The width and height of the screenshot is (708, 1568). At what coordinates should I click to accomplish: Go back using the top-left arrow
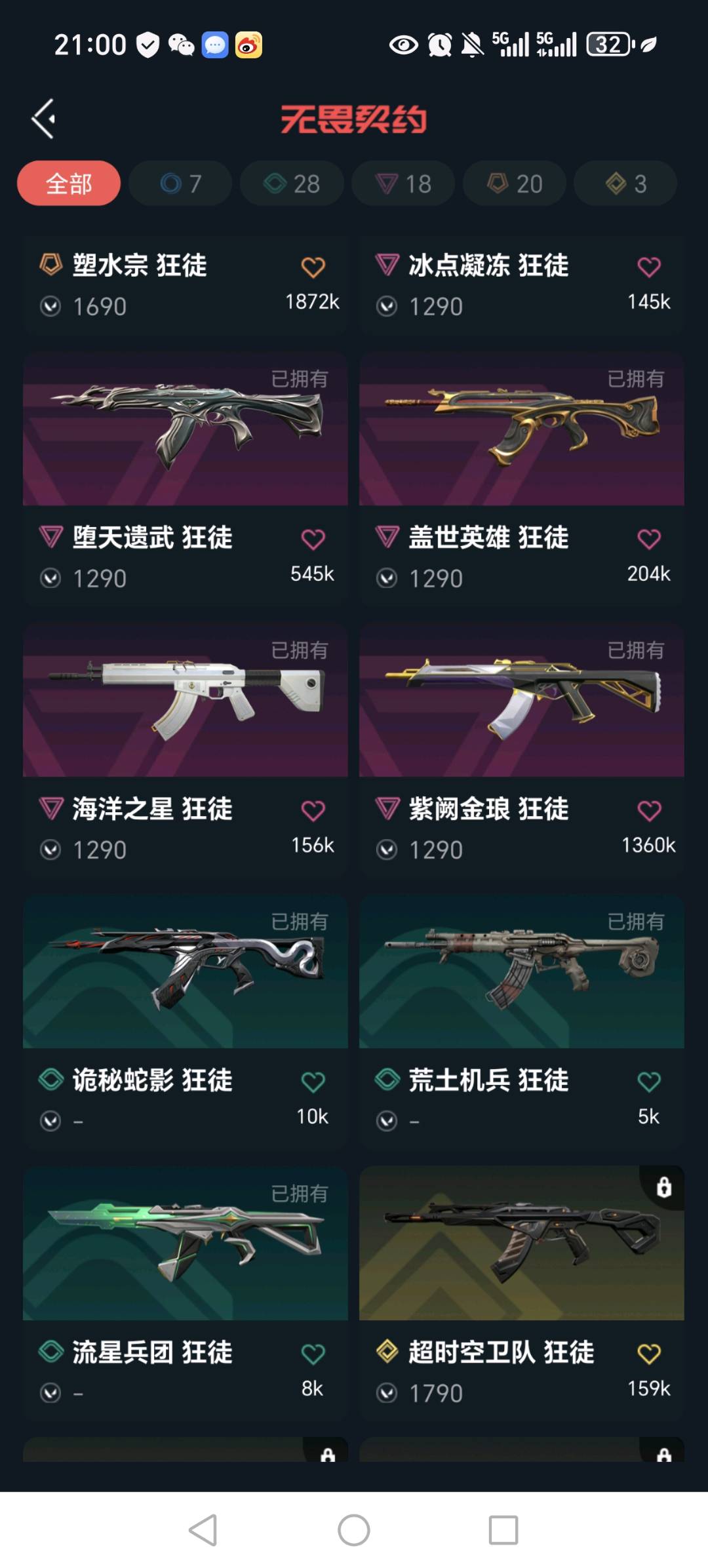pos(44,119)
